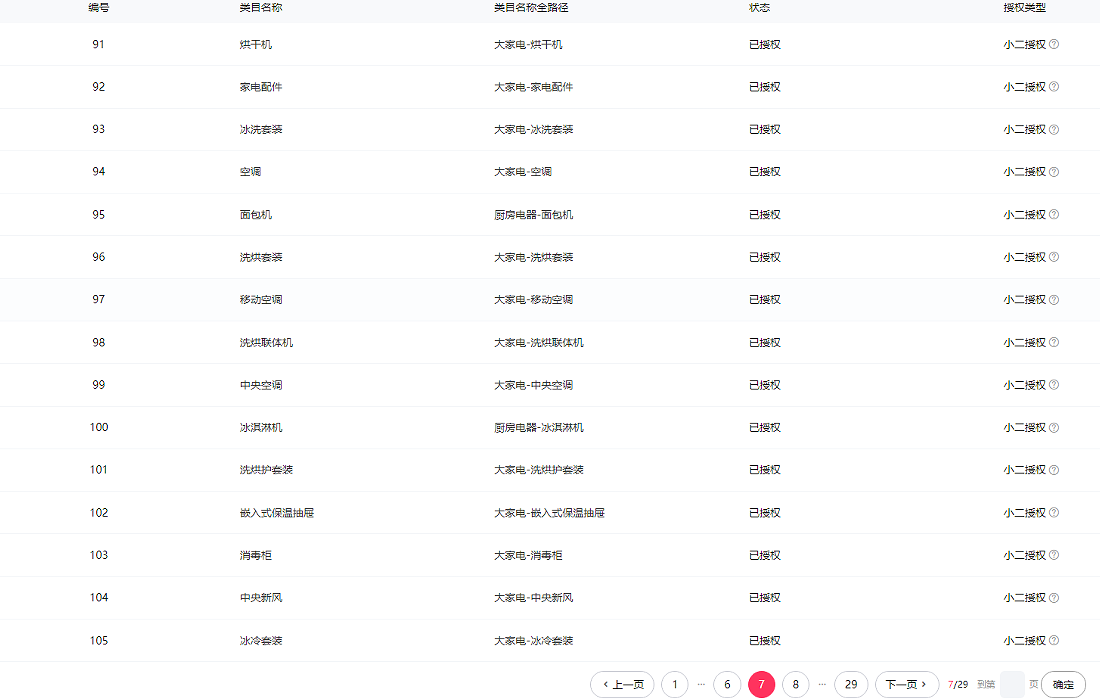The height and width of the screenshot is (700, 1100).
Task: Jump to last page 29
Action: (x=851, y=685)
